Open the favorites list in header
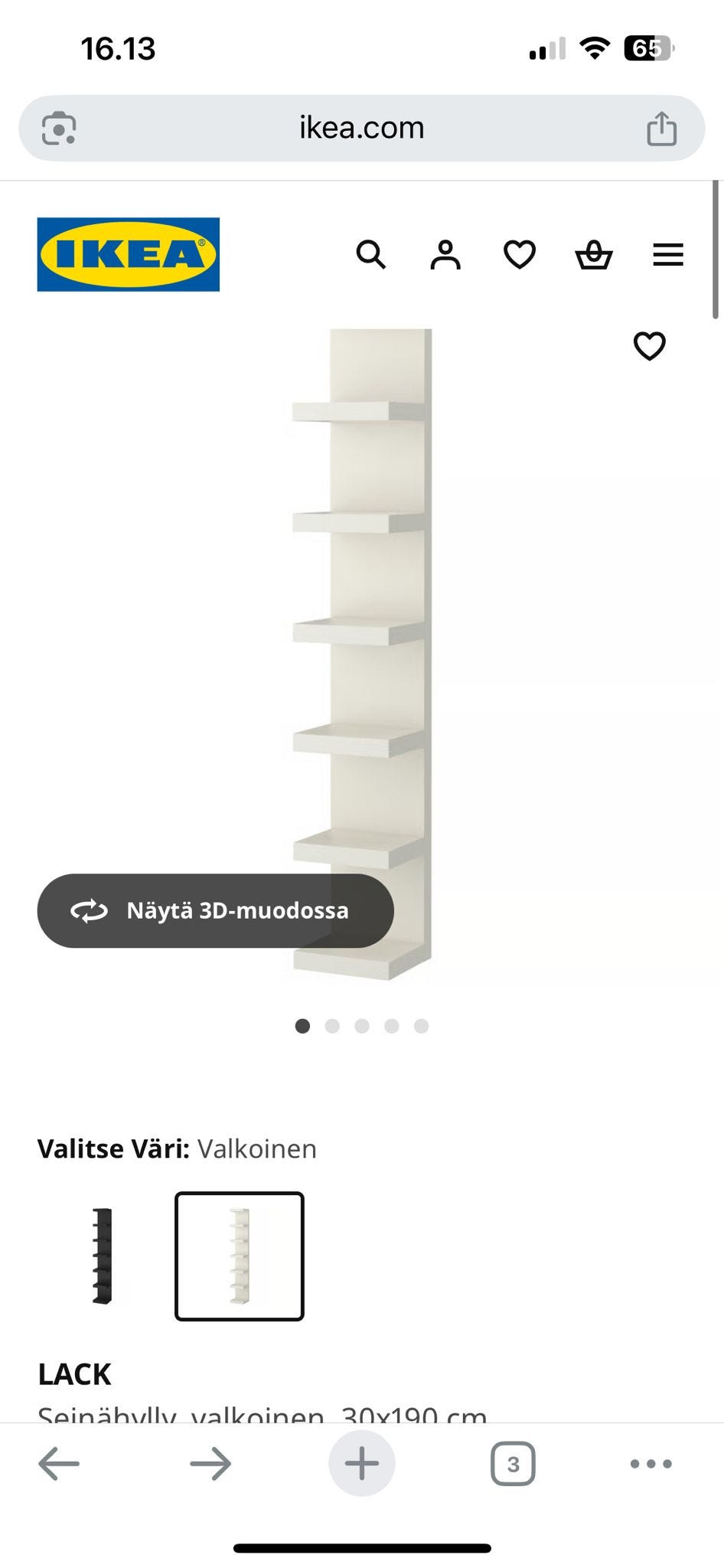The width and height of the screenshot is (724, 1568). [x=520, y=254]
